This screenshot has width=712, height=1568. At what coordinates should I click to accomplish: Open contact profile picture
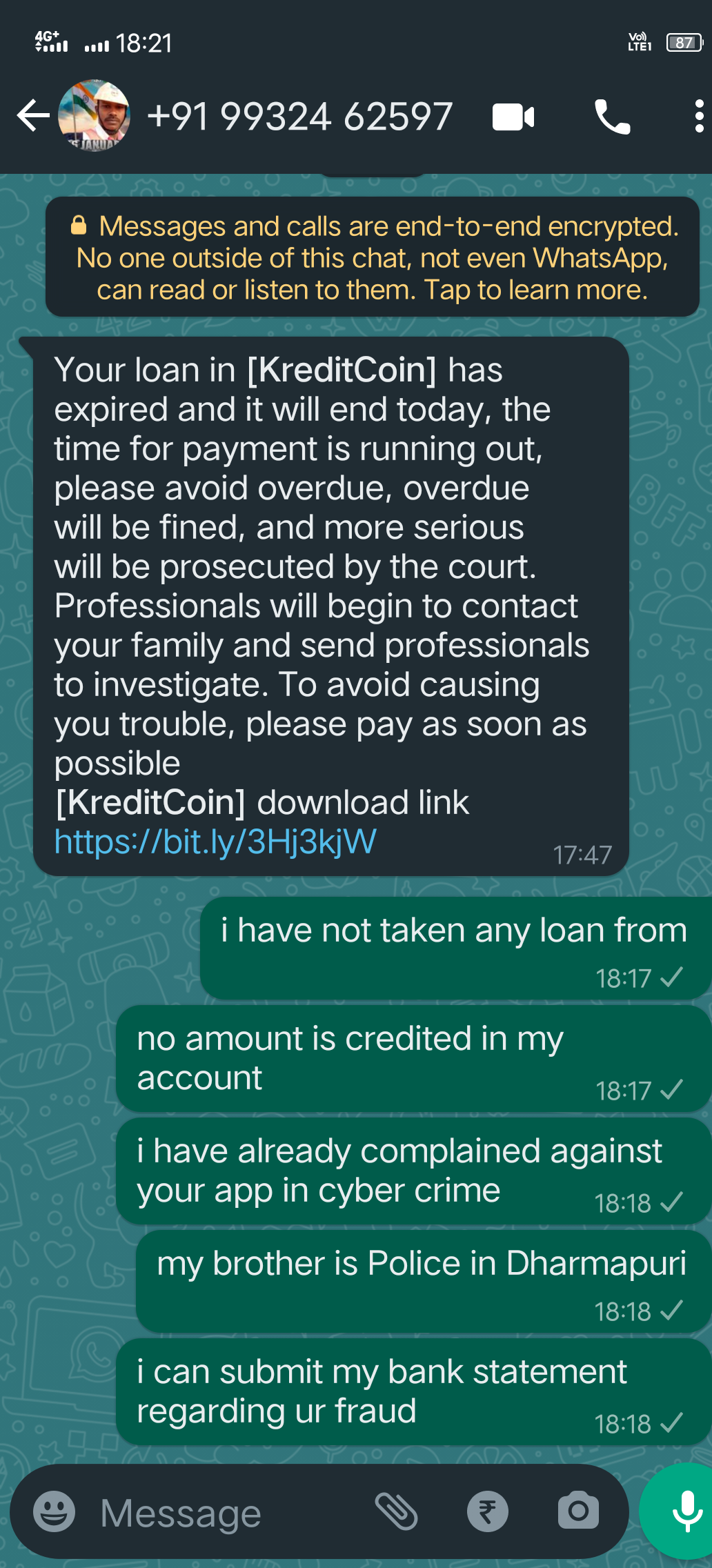pos(95,116)
